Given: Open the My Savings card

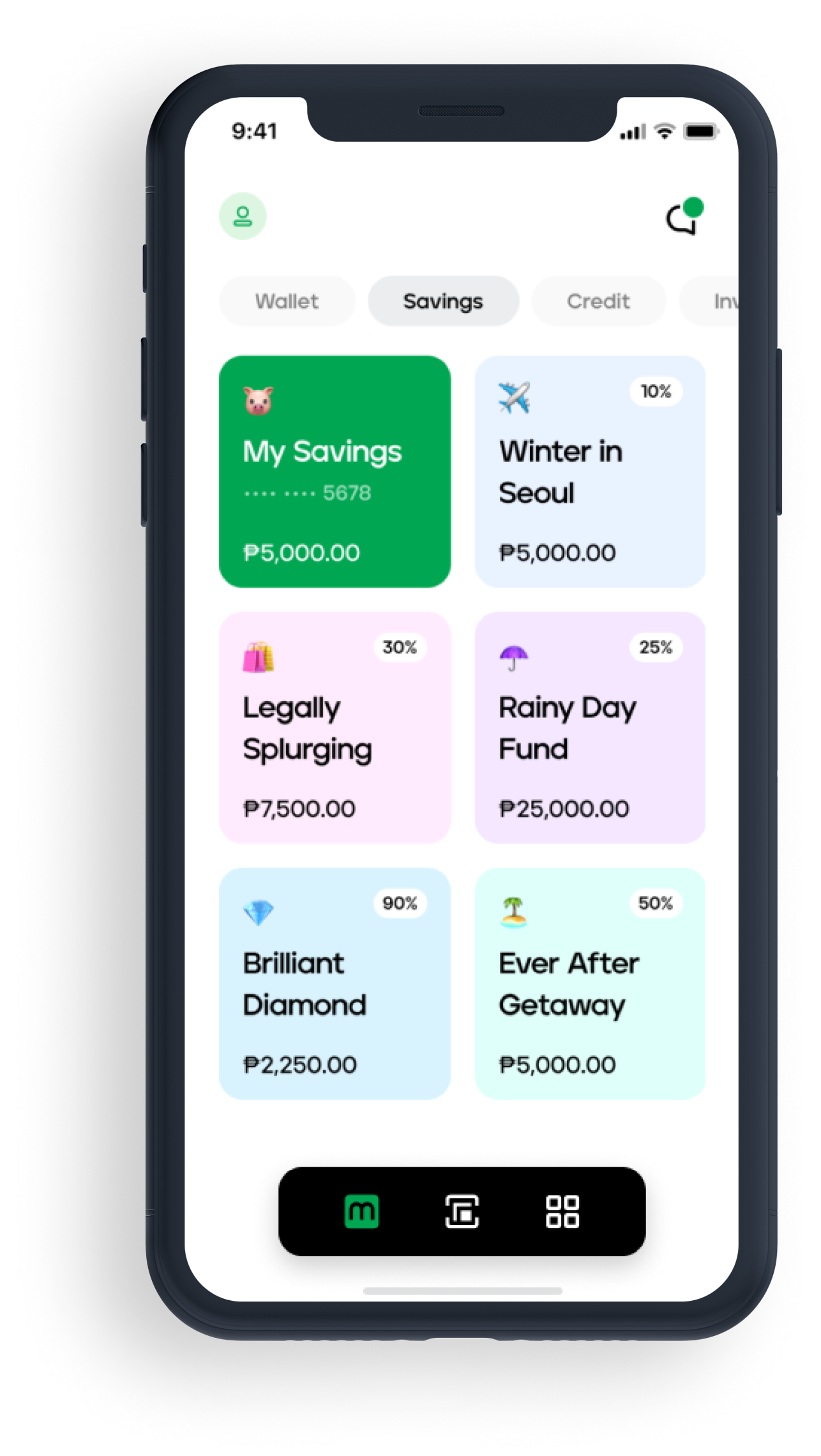Looking at the screenshot, I should point(335,471).
